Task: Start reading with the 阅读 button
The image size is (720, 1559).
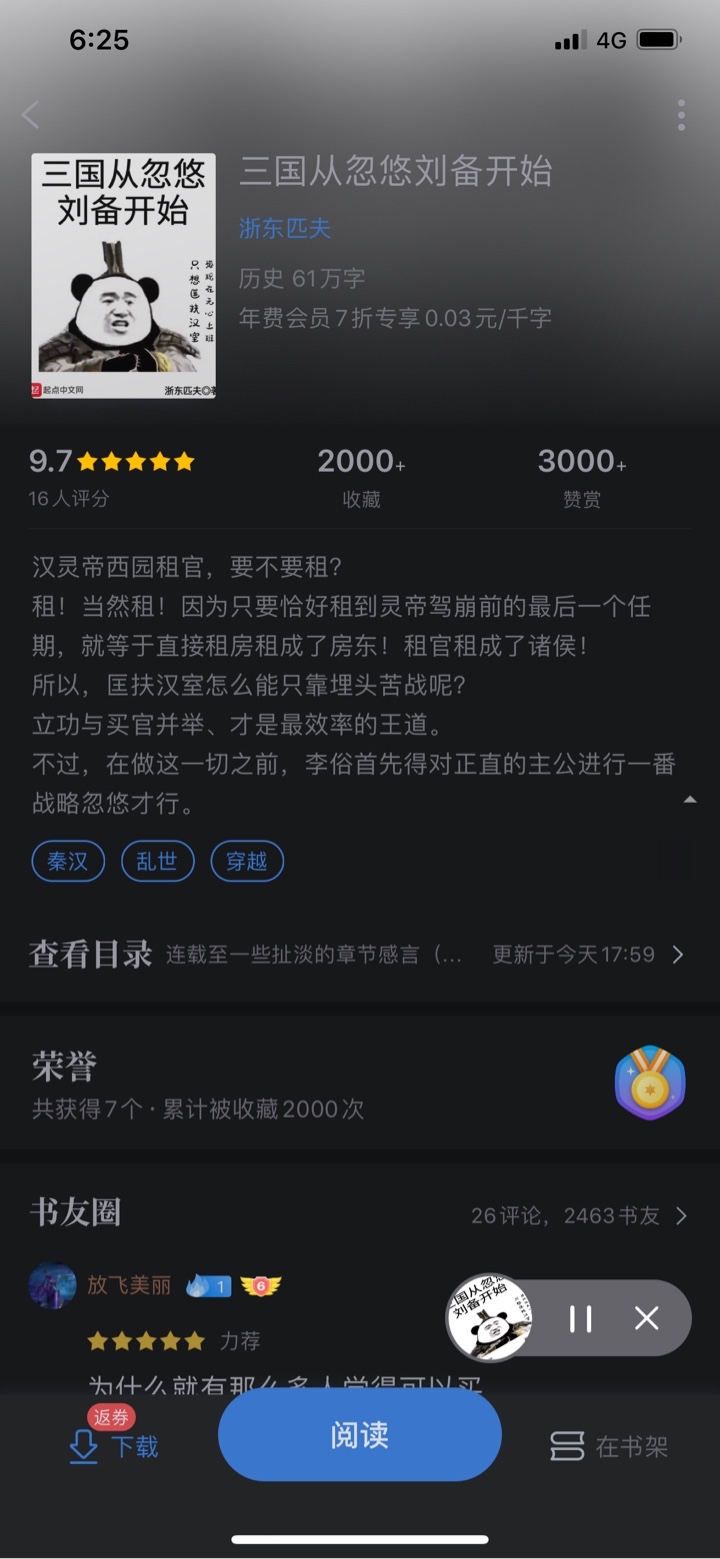Action: point(360,1435)
